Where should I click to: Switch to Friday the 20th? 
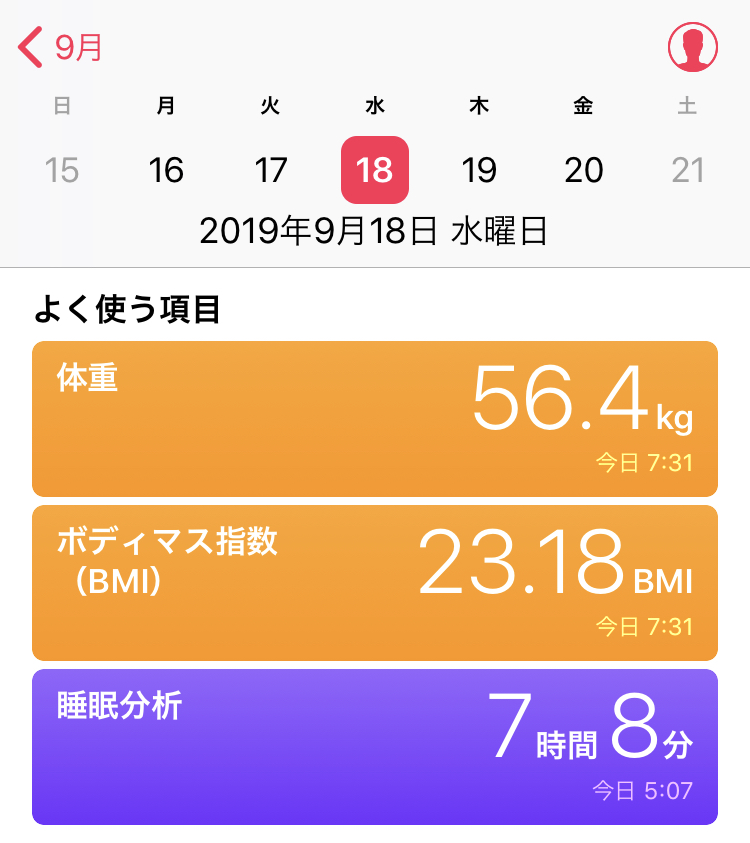pyautogui.click(x=584, y=170)
